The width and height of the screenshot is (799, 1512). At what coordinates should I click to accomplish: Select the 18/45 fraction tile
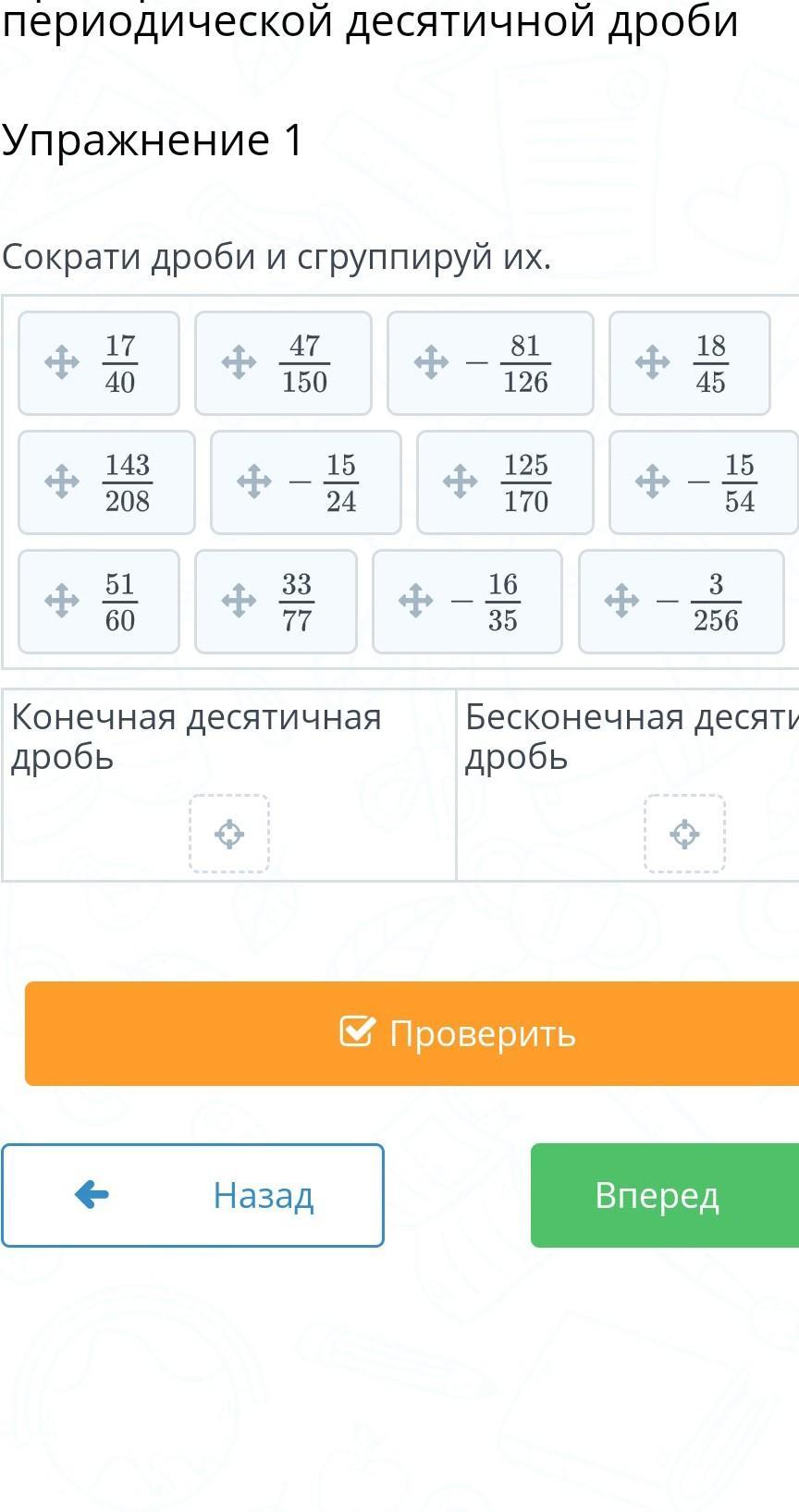pyautogui.click(x=689, y=363)
